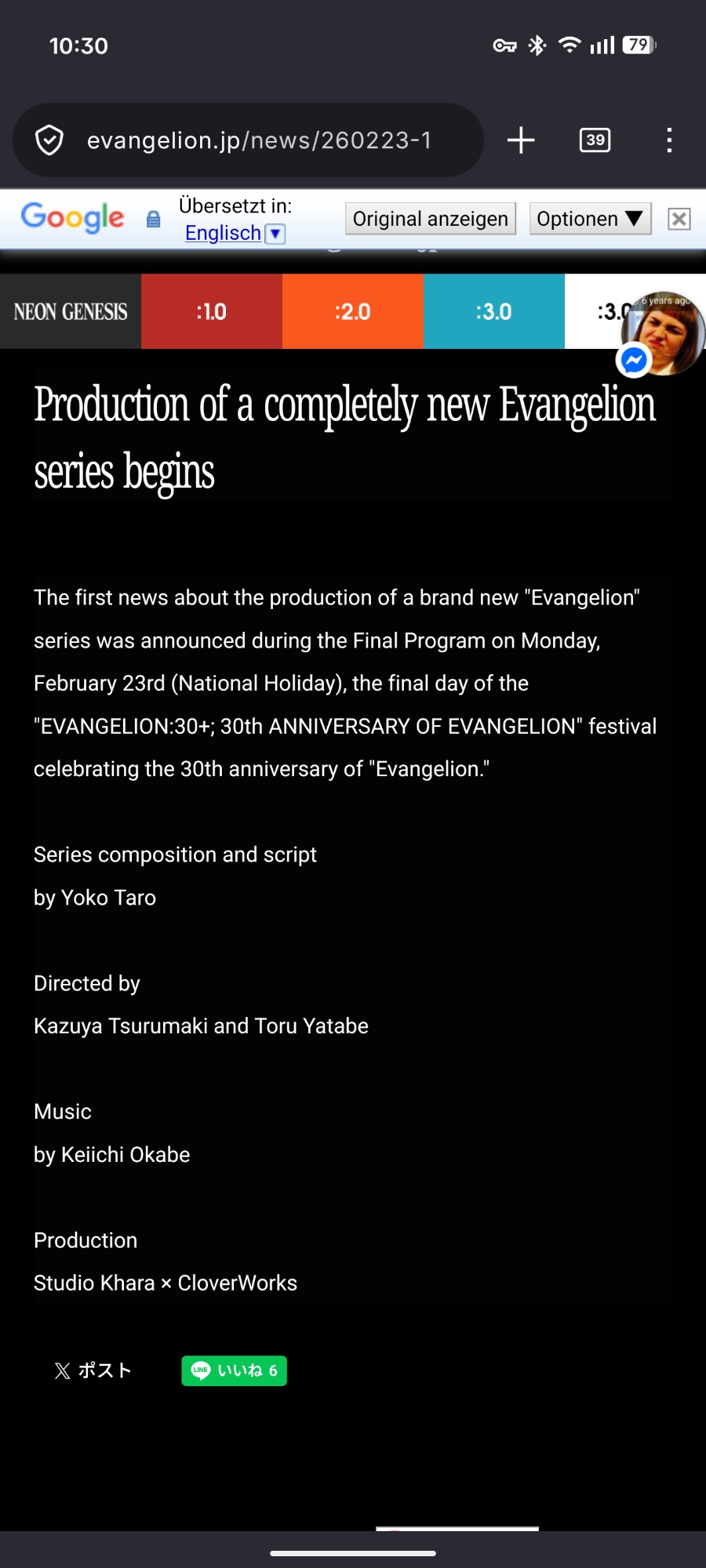Change translation language from Englisch
Screen dimensions: 706x1568
(234, 233)
